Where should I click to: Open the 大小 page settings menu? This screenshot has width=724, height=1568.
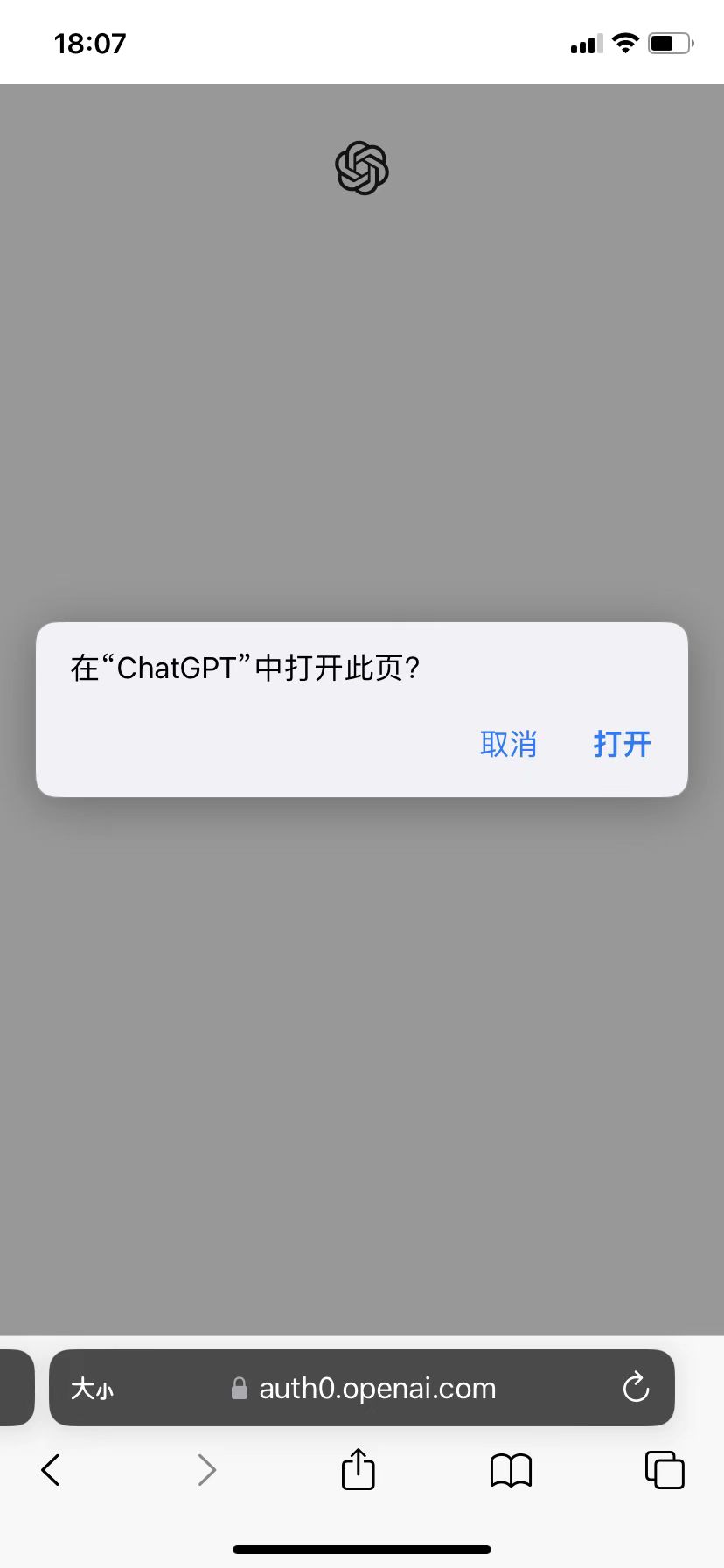(x=92, y=1389)
